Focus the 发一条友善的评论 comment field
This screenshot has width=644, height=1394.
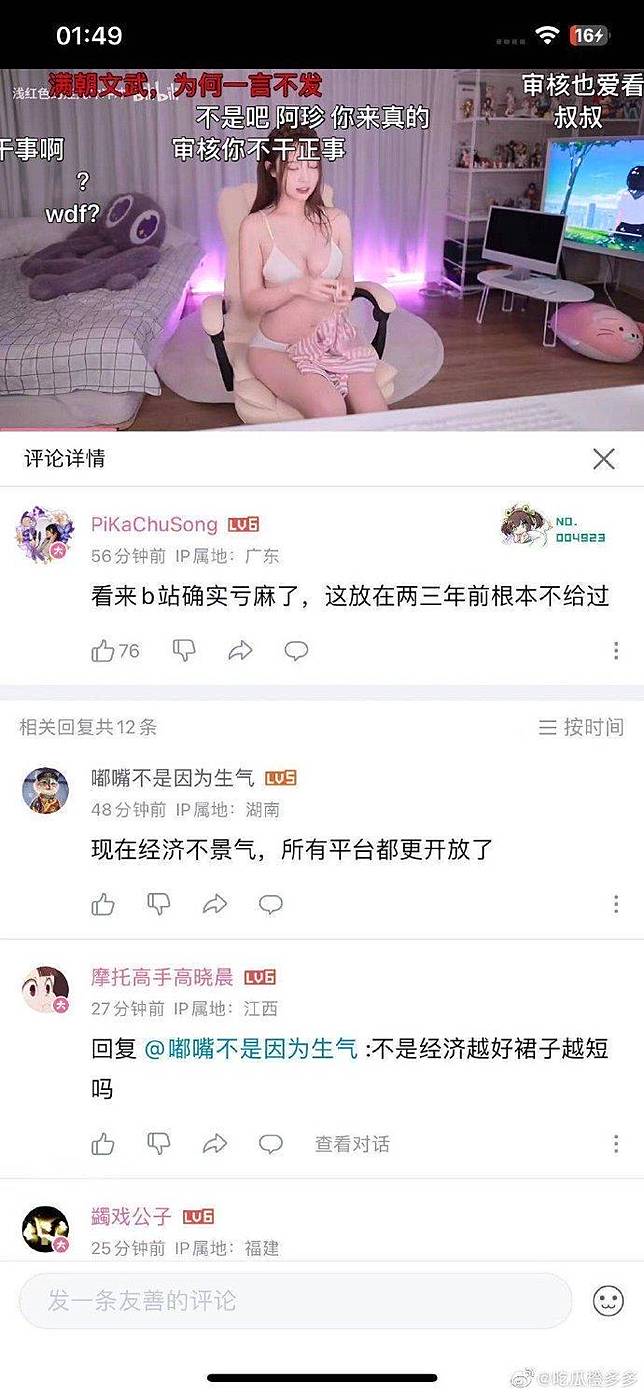[x=295, y=1300]
